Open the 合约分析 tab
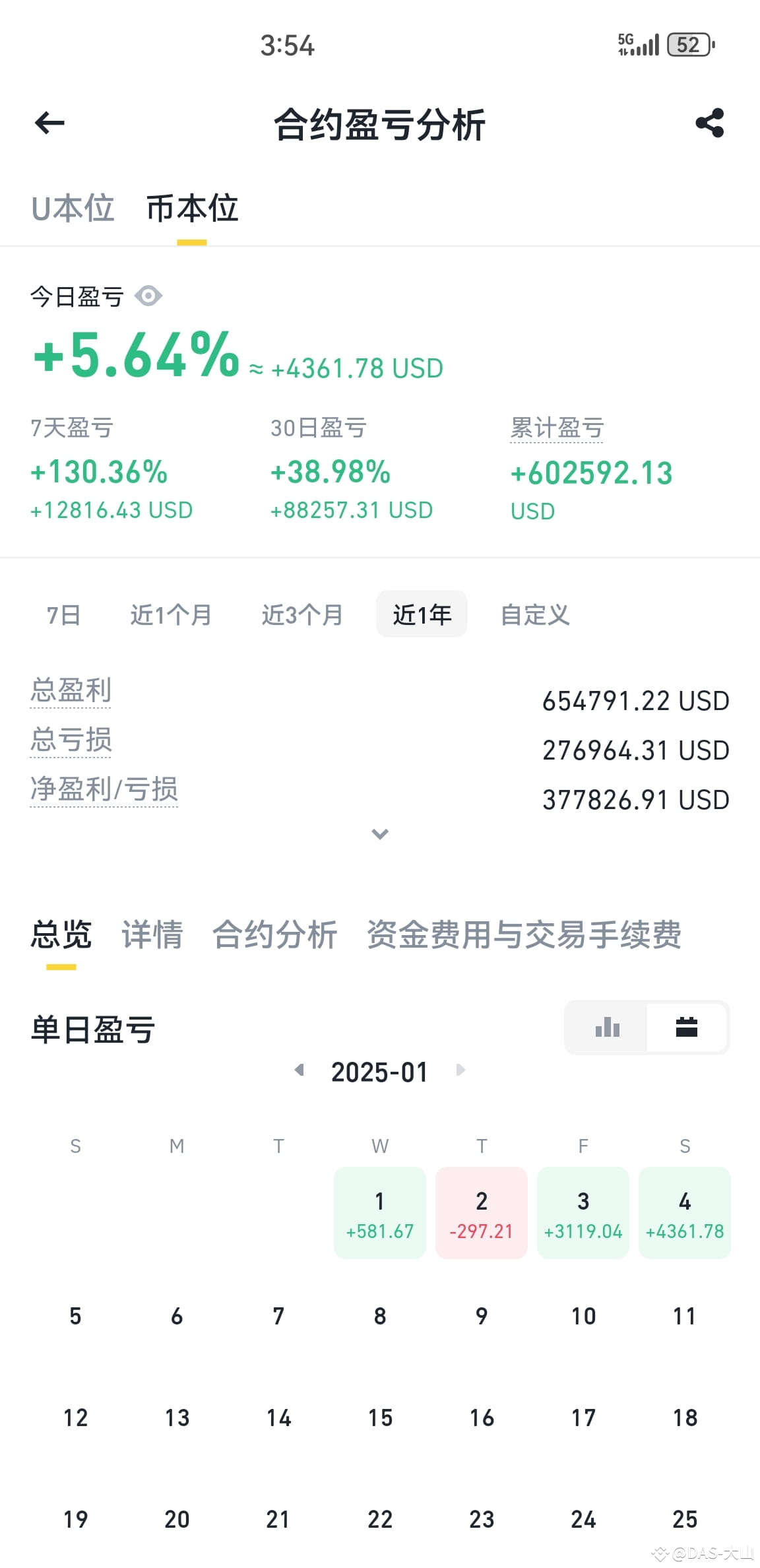Screen dimensions: 760x1568 point(275,934)
